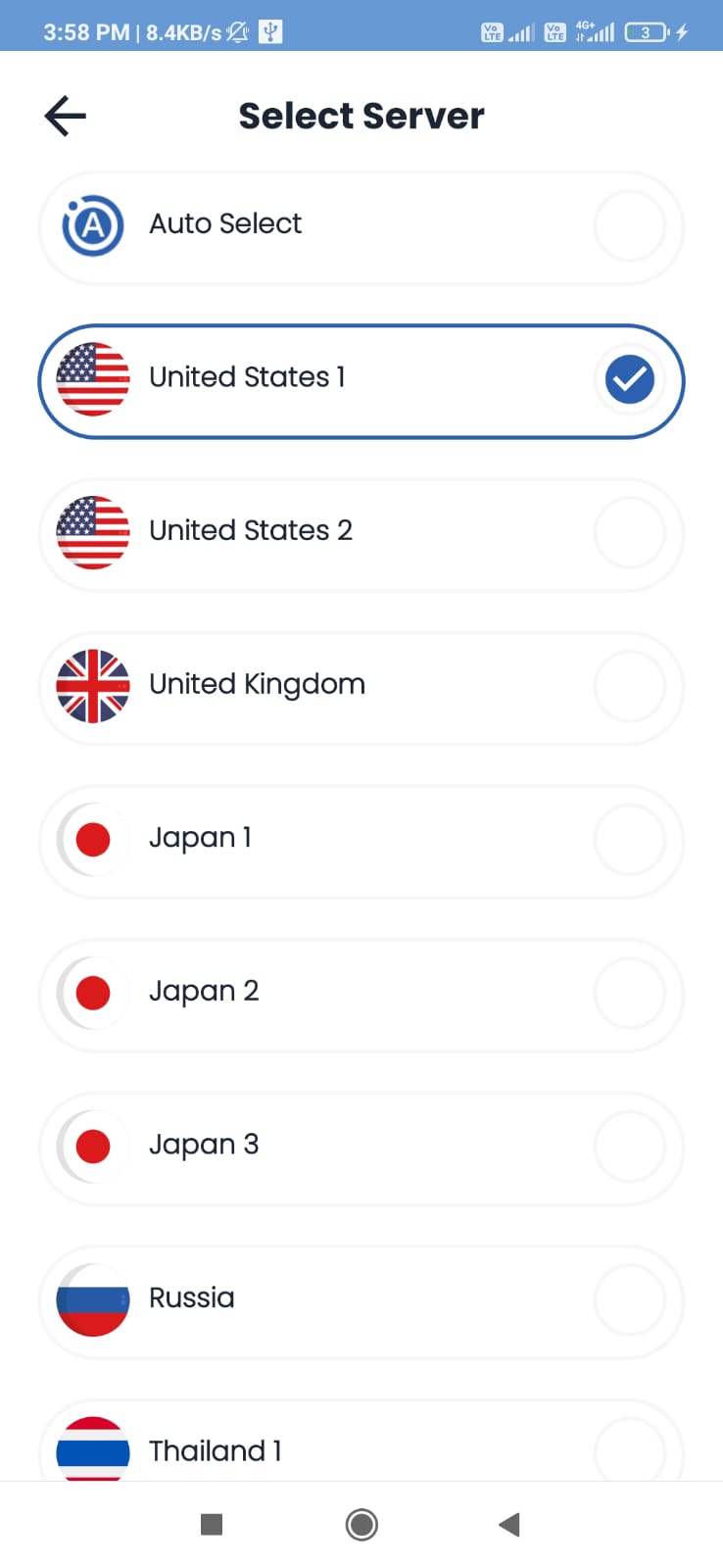Choose the Auto Select server
The width and height of the screenshot is (723, 1568).
tap(361, 228)
